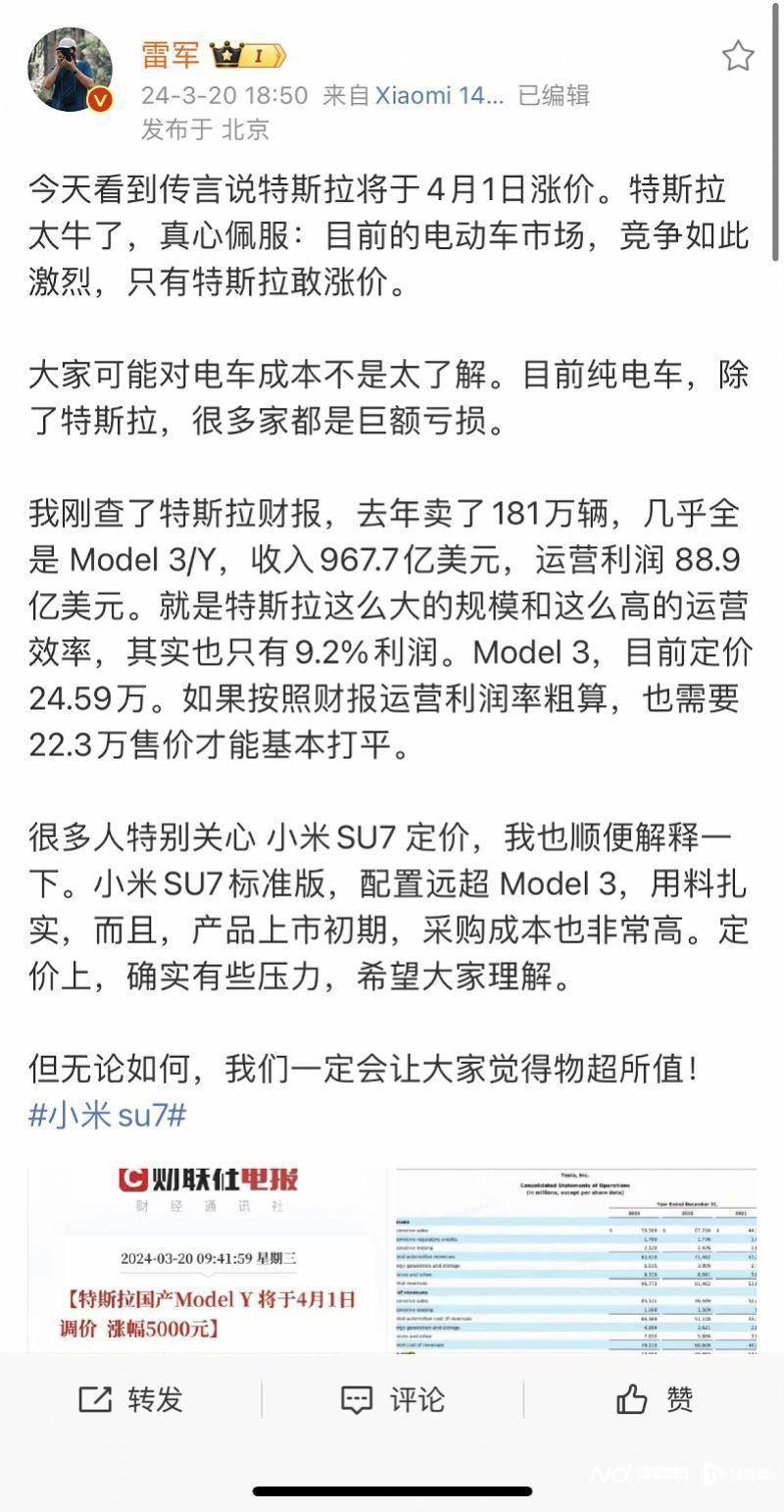Favorite this post with the star
Screen dimensions: 784x1512
tap(738, 56)
